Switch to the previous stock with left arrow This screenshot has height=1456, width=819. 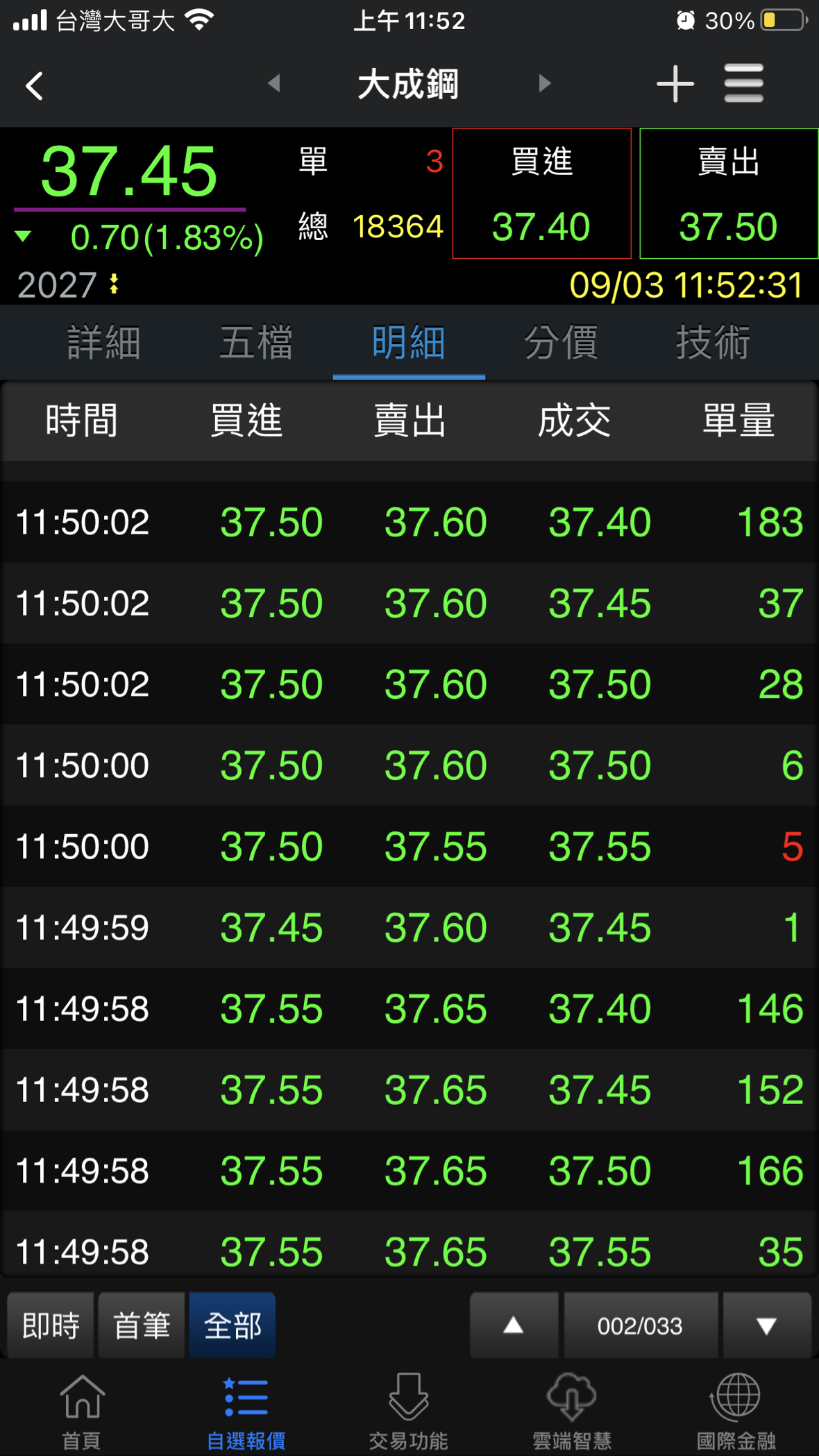(274, 83)
